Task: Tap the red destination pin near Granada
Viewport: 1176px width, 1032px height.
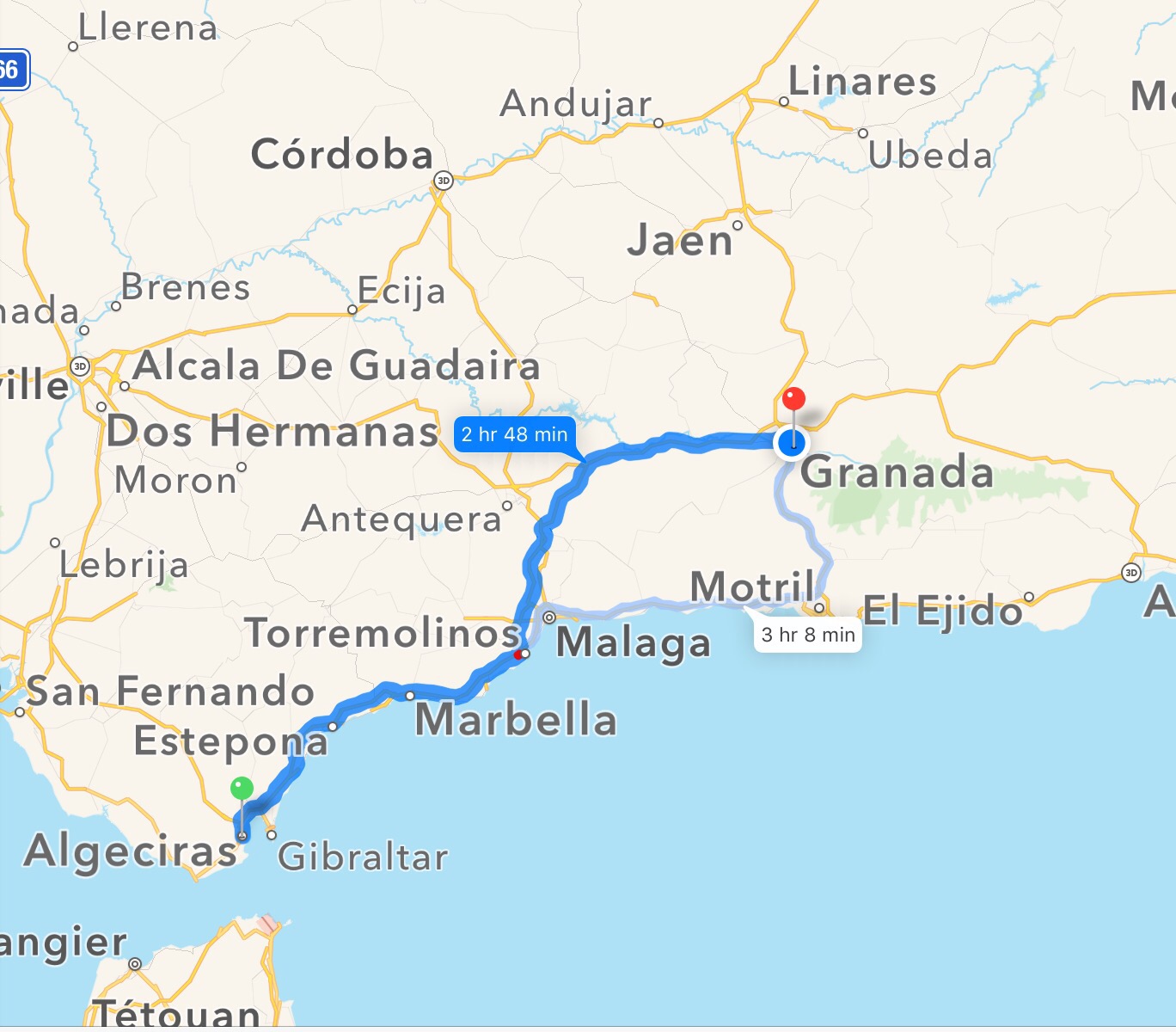Action: click(x=794, y=399)
